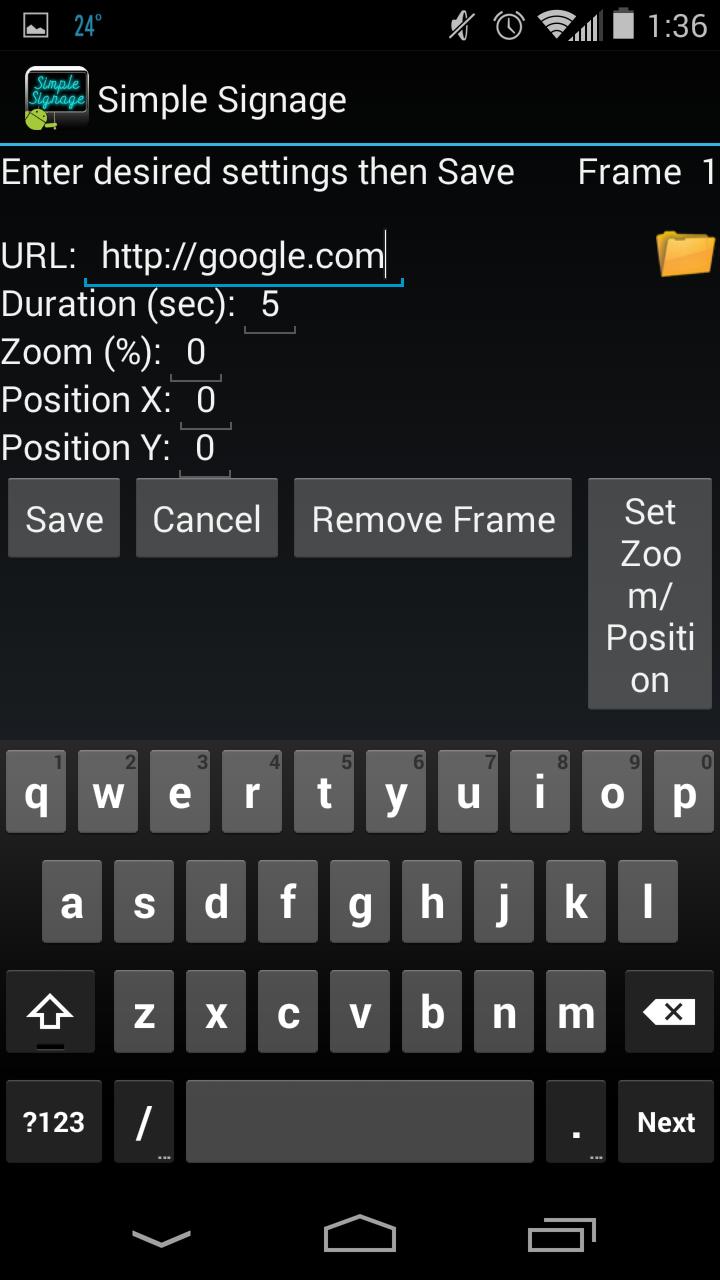The width and height of the screenshot is (720, 1280).
Task: Hit the backspace key
Action: (669, 1014)
